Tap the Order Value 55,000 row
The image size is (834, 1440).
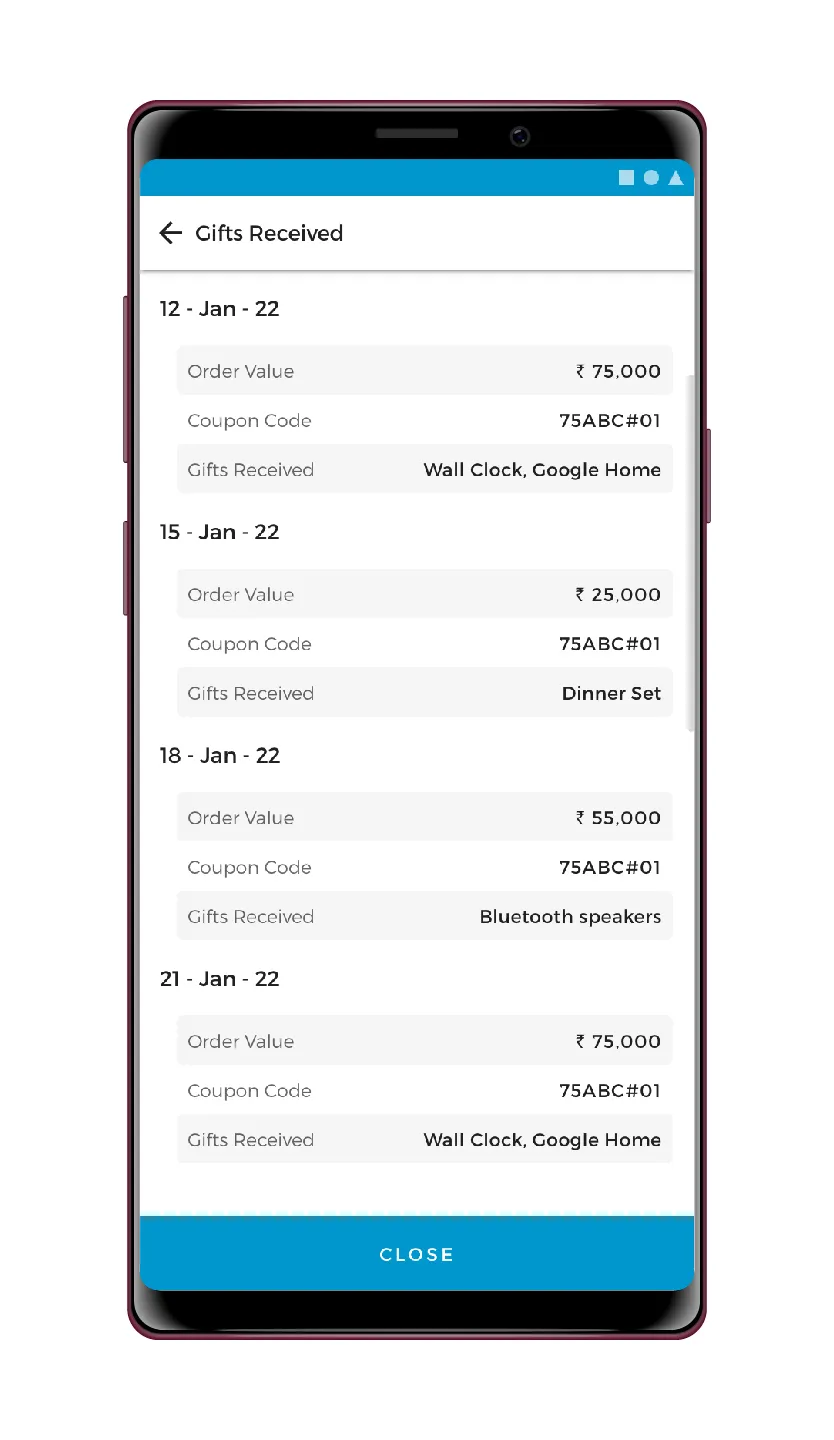(x=425, y=817)
